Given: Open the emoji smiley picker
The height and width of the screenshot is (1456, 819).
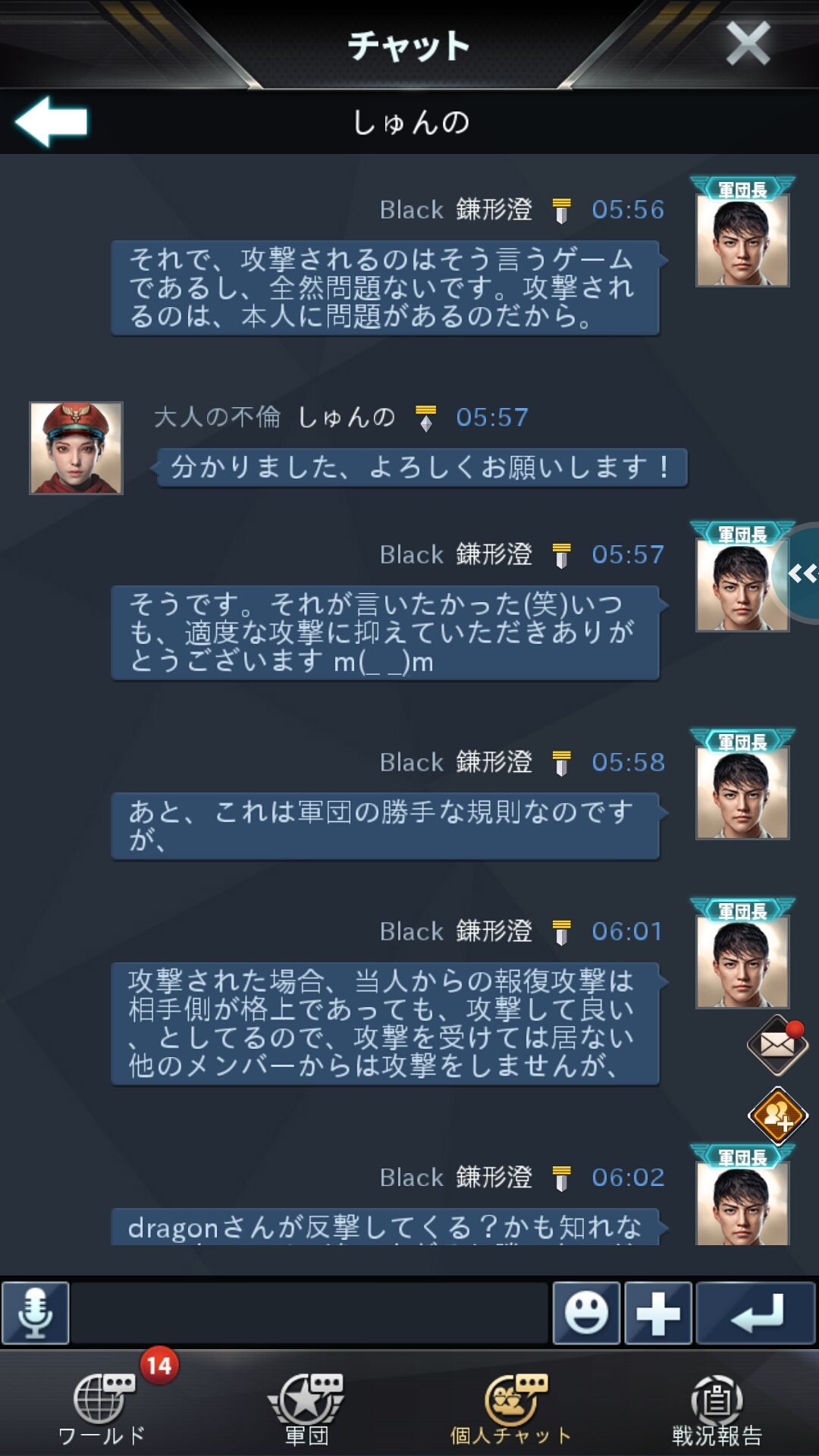Looking at the screenshot, I should (586, 1313).
